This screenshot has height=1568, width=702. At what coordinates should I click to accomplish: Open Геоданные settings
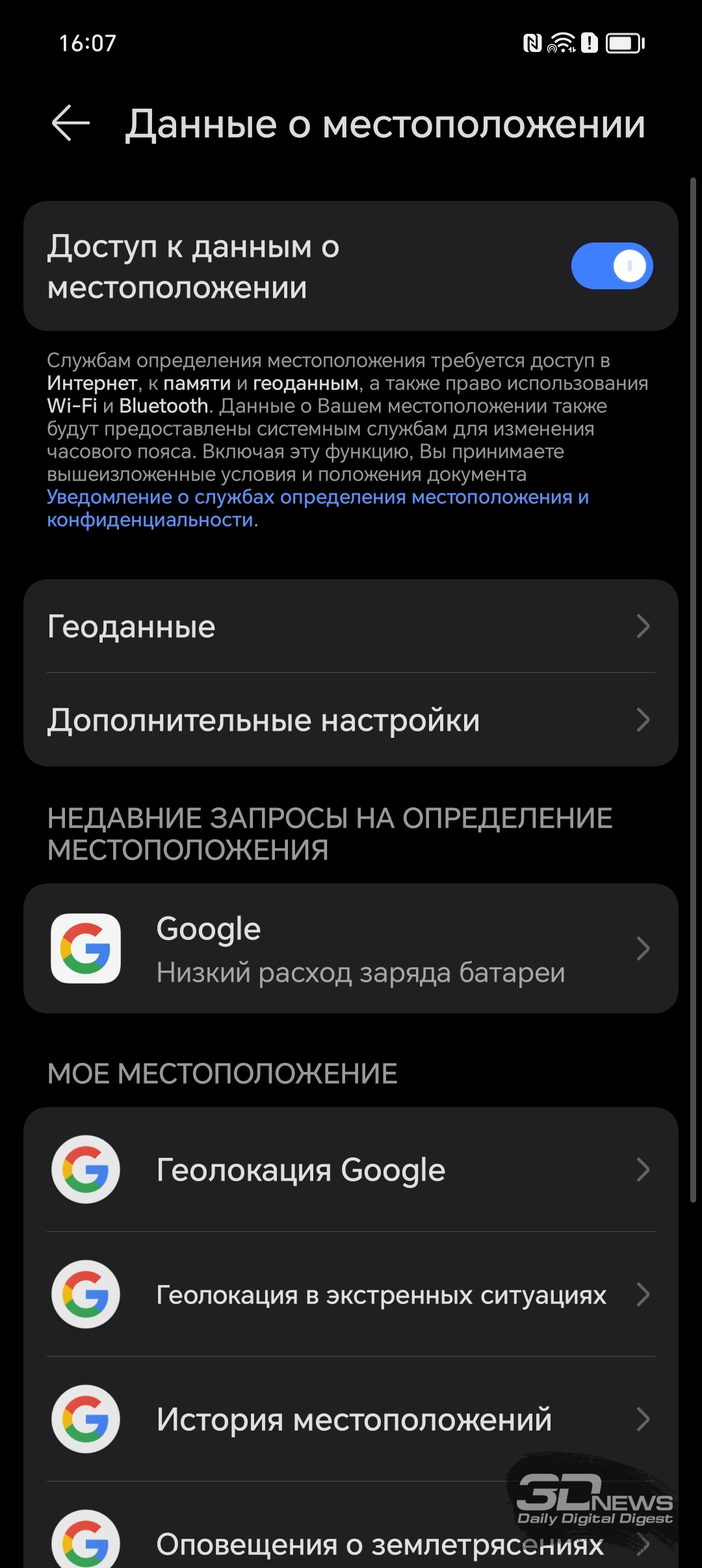tap(351, 626)
